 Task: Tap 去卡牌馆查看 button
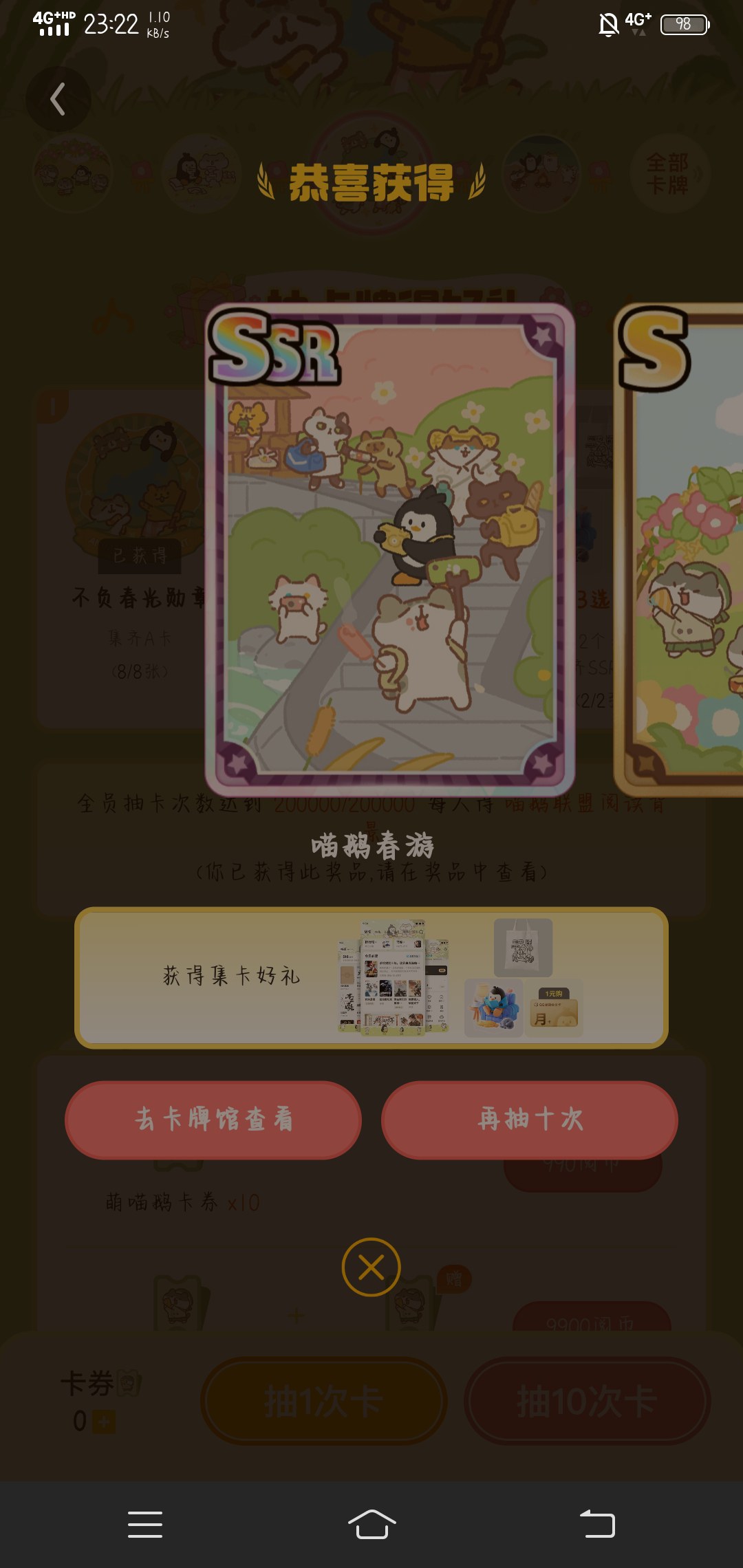(213, 1120)
